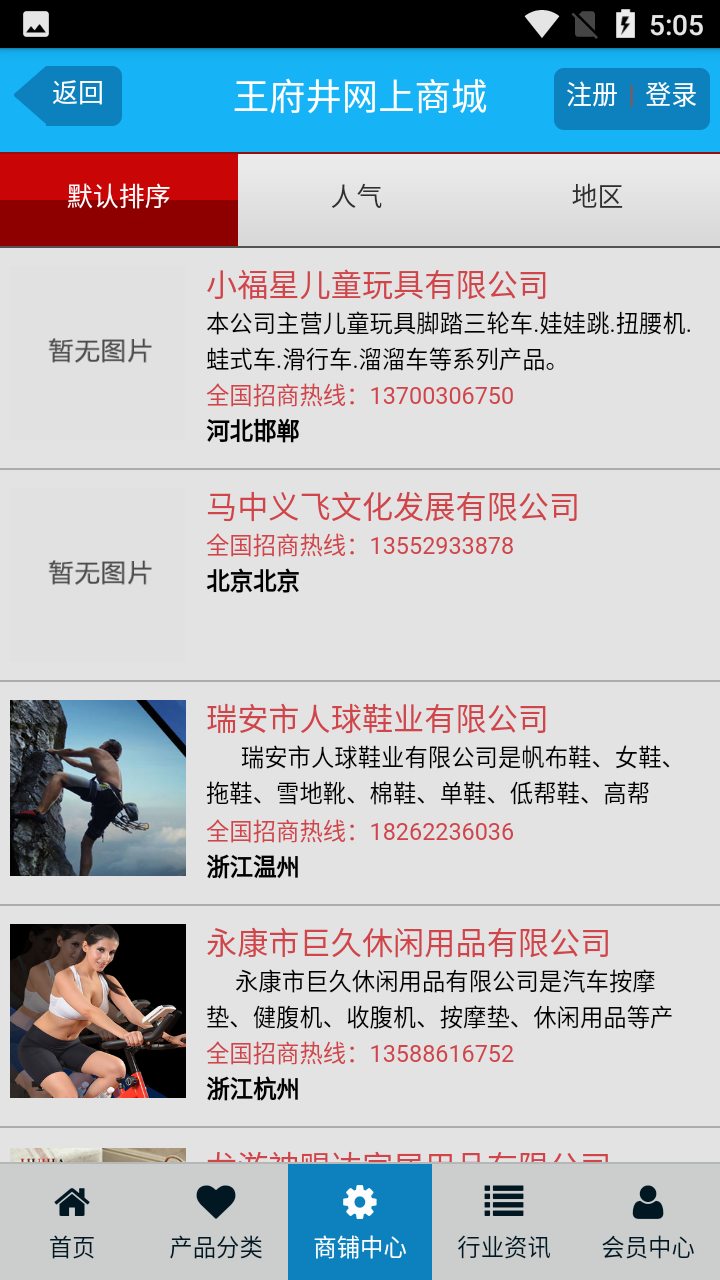Tap hotline number 13588616752
Screen dimensions: 720x1280
446,1053
